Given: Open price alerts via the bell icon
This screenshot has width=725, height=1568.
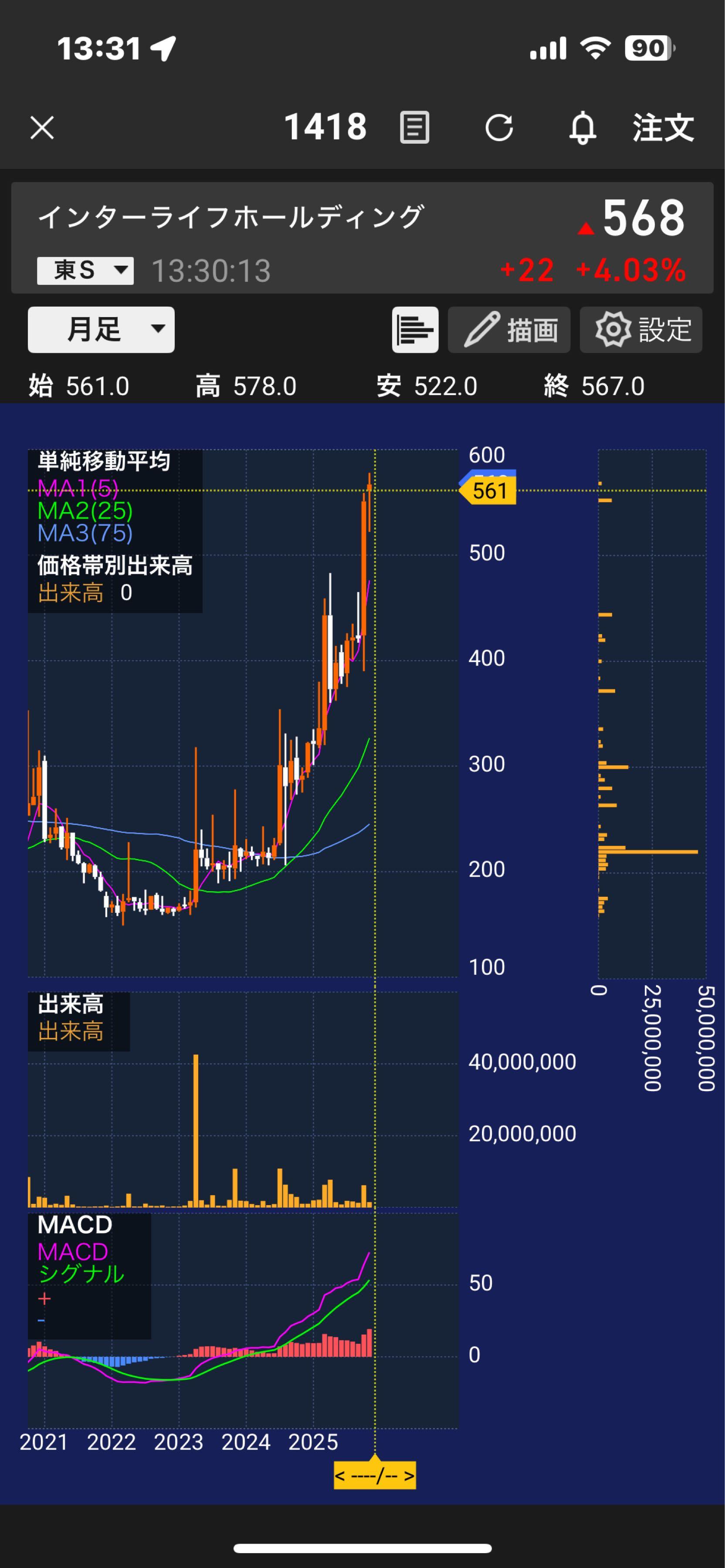Looking at the screenshot, I should (583, 128).
